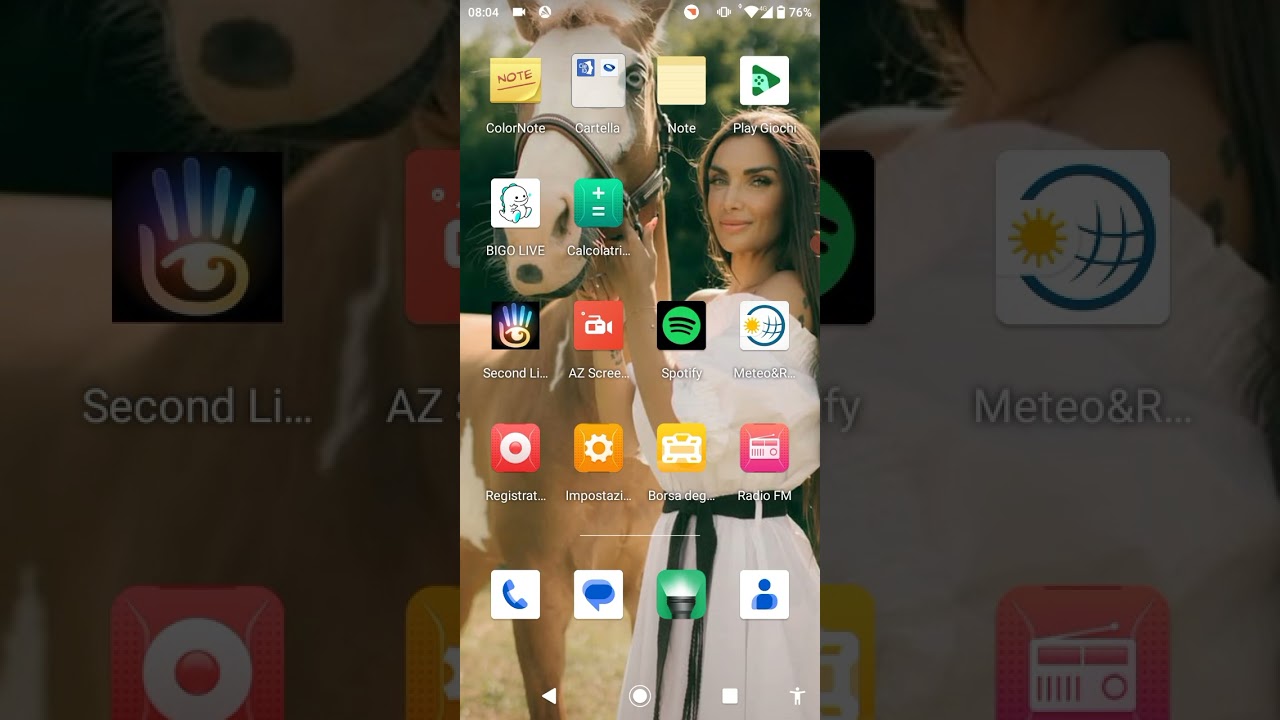This screenshot has width=1280, height=720.
Task: Open the Contacts app in the dock
Action: (764, 595)
